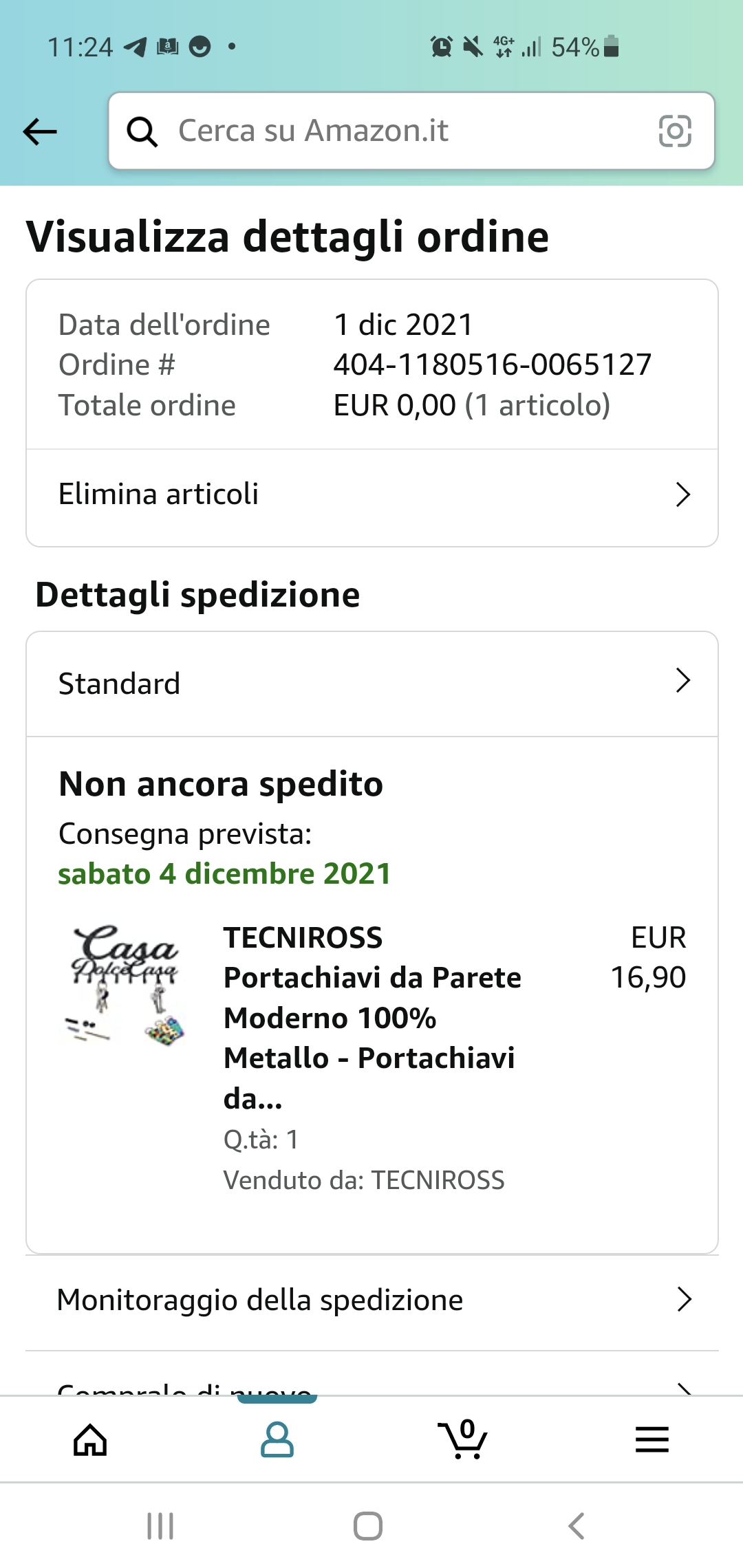Go back using the top arrow

[x=40, y=131]
